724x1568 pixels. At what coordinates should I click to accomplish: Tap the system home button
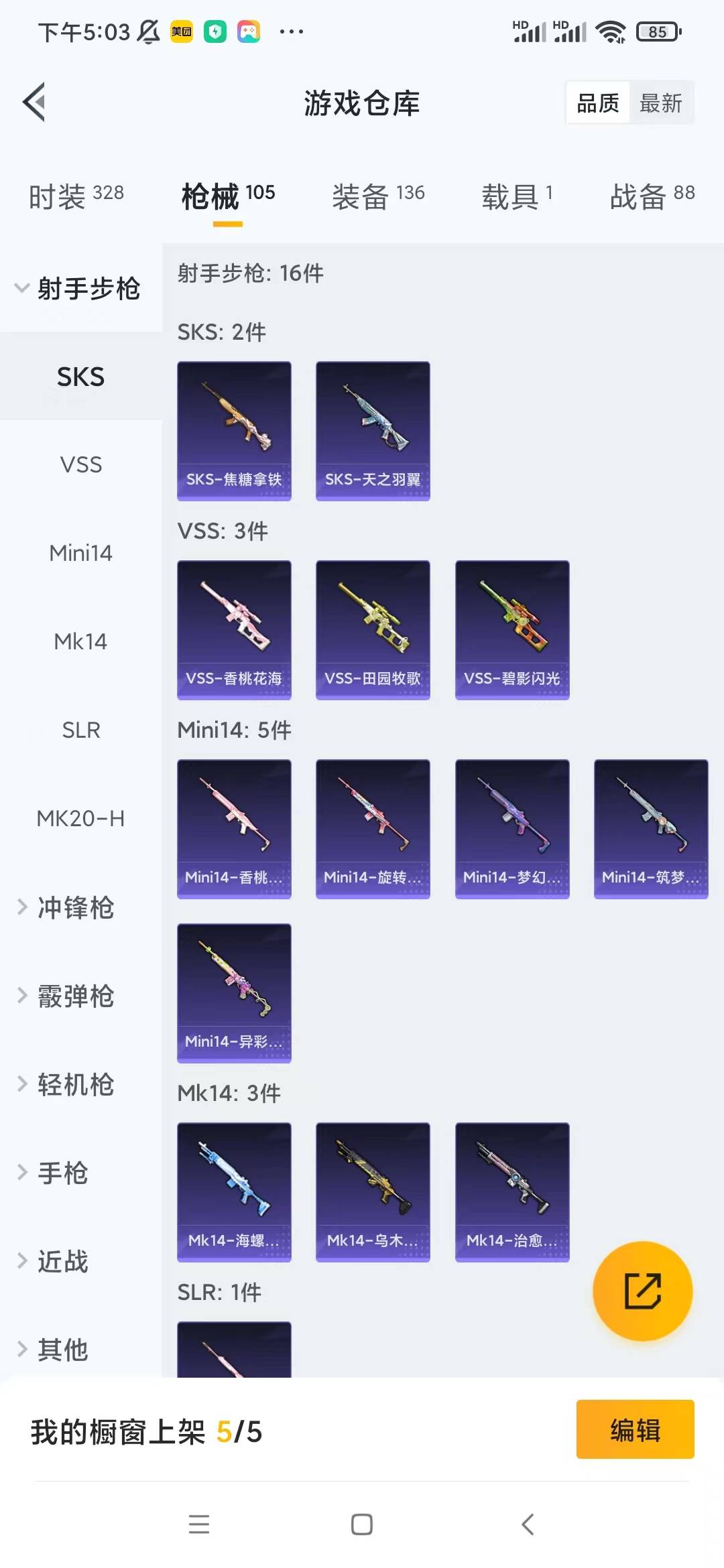tap(362, 1524)
